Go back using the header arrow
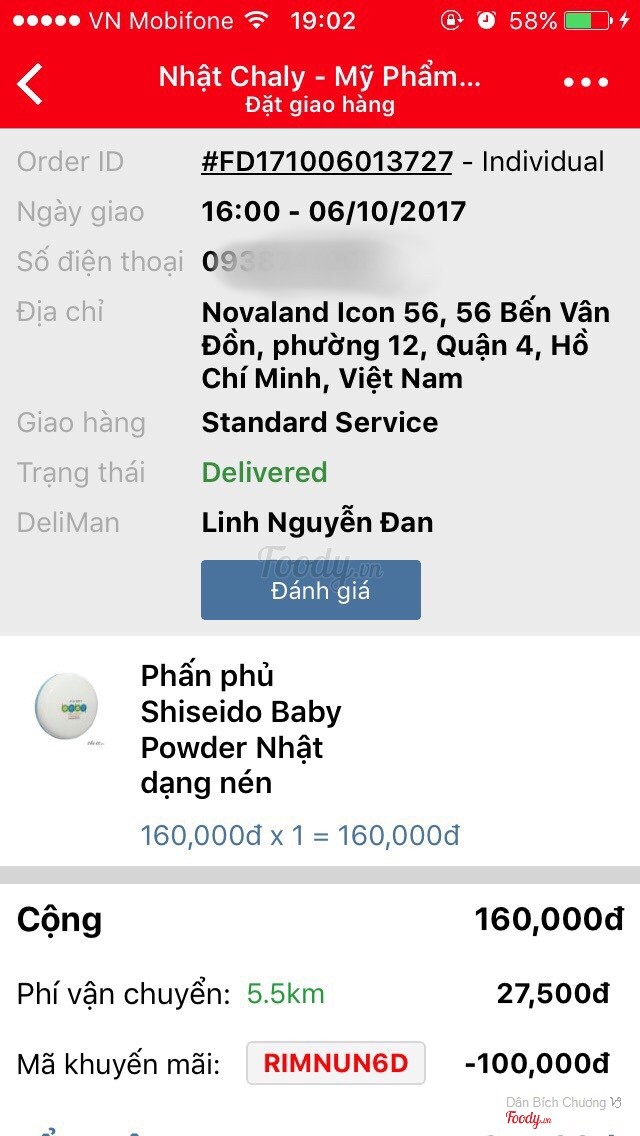This screenshot has height=1136, width=640. tap(31, 84)
